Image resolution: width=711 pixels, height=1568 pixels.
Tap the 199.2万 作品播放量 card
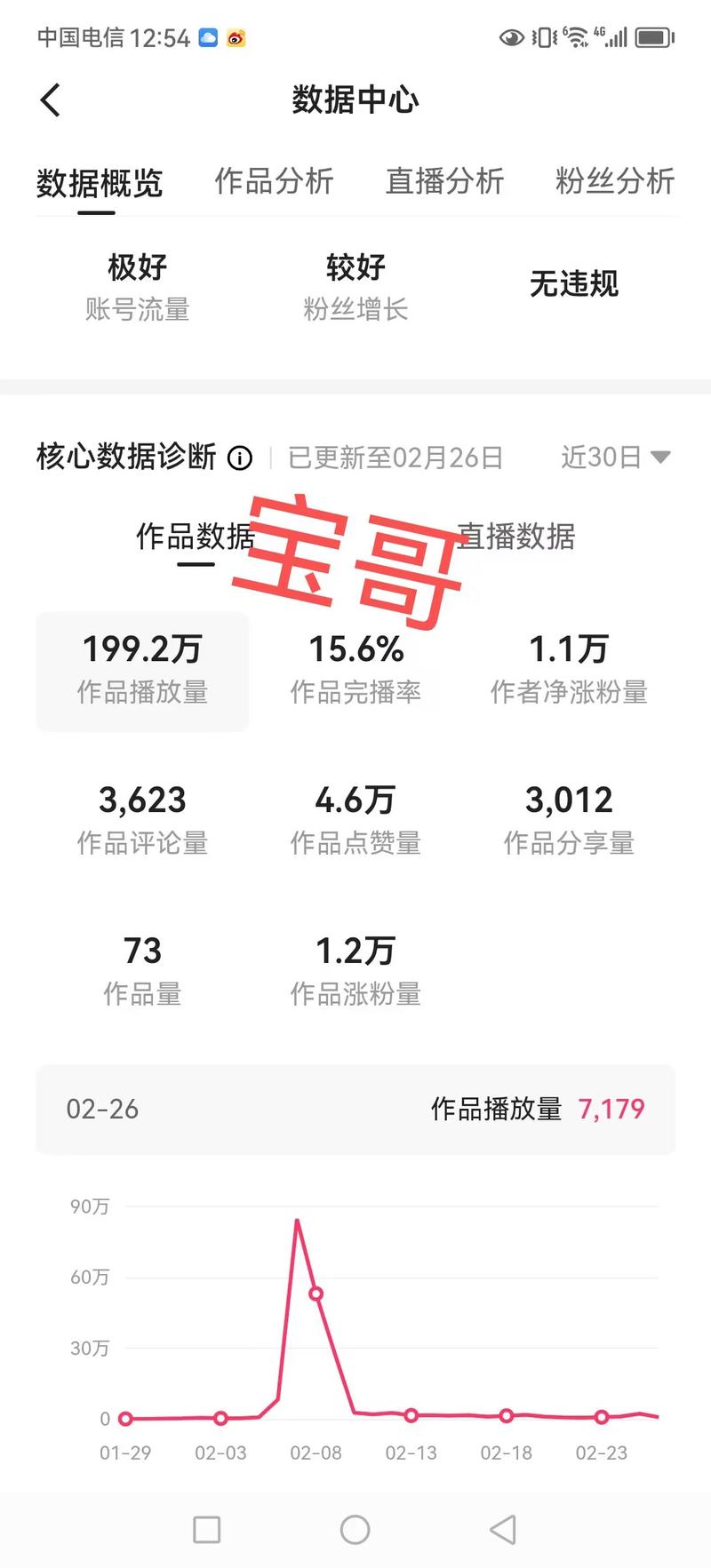click(142, 671)
